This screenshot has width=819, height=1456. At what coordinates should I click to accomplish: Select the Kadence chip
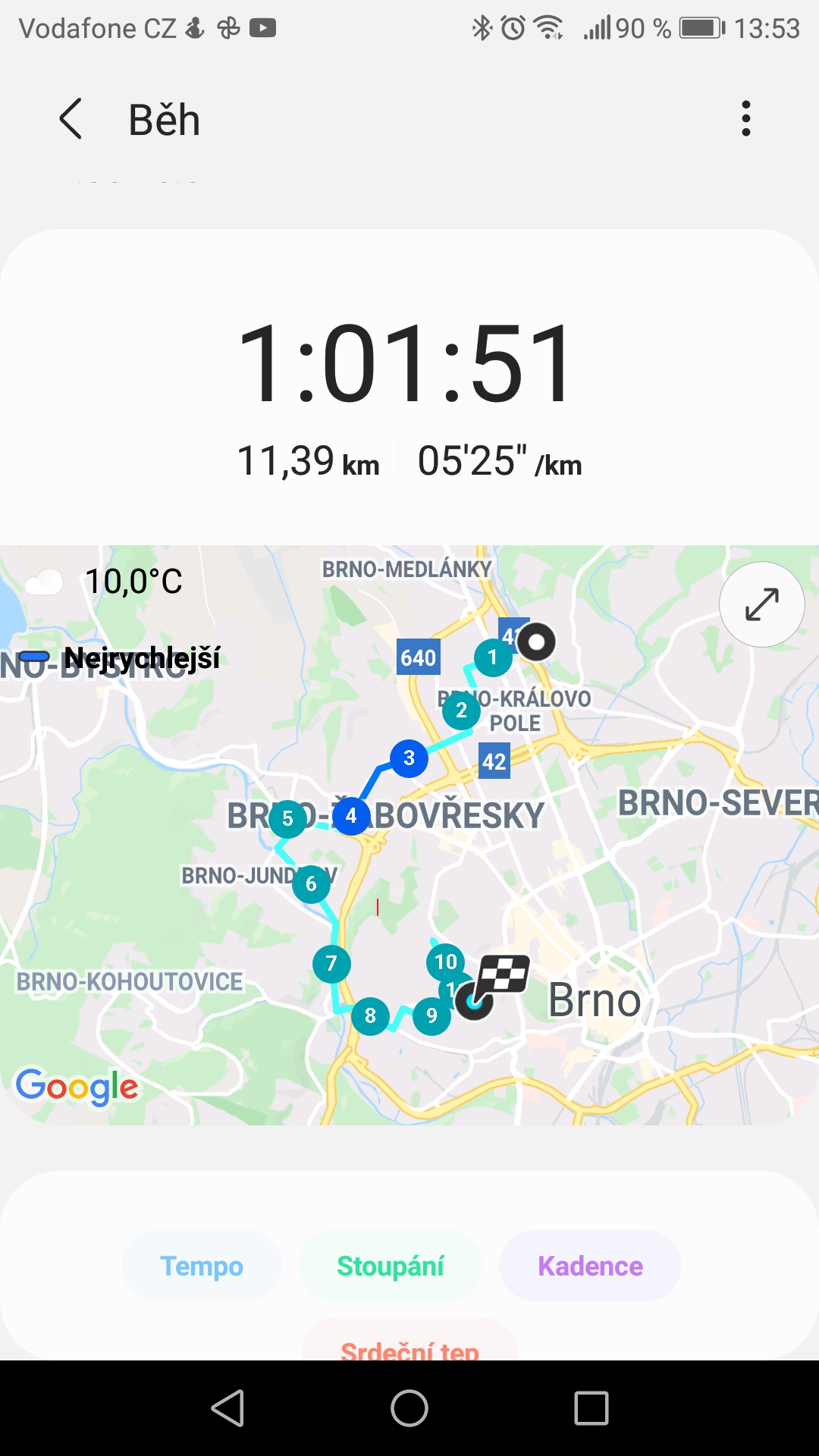tap(590, 1266)
